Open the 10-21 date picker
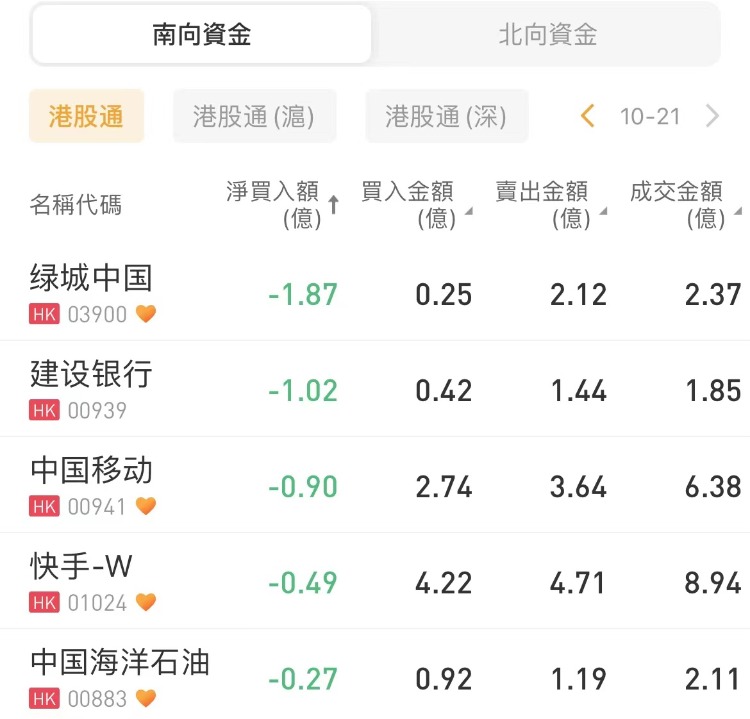This screenshot has width=750, height=719. pos(650,116)
